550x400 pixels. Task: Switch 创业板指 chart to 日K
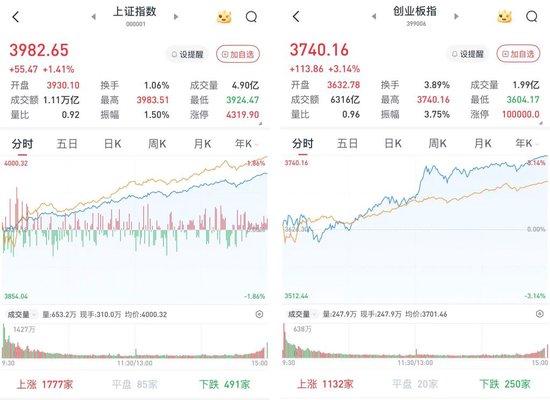(393, 144)
